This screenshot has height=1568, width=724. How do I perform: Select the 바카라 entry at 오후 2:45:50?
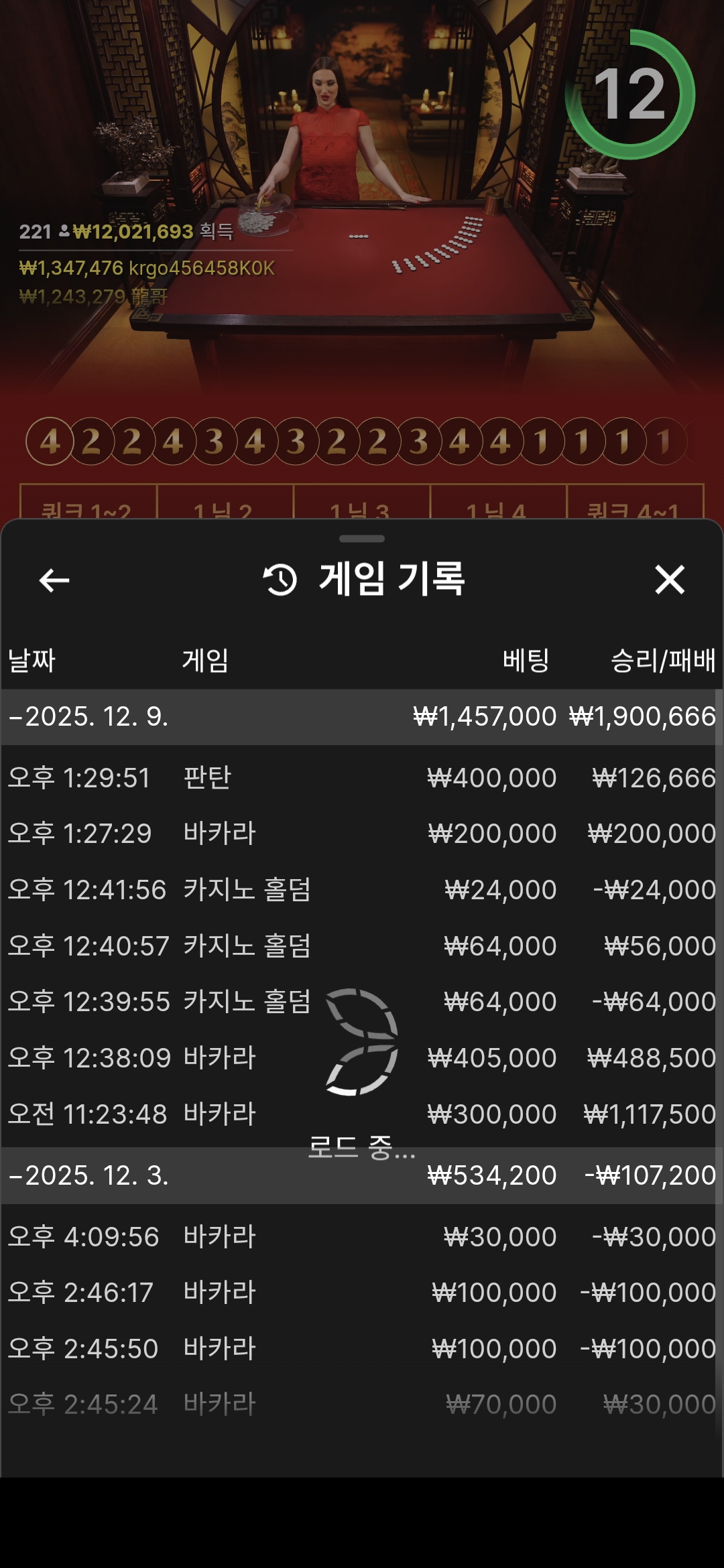pos(362,1349)
